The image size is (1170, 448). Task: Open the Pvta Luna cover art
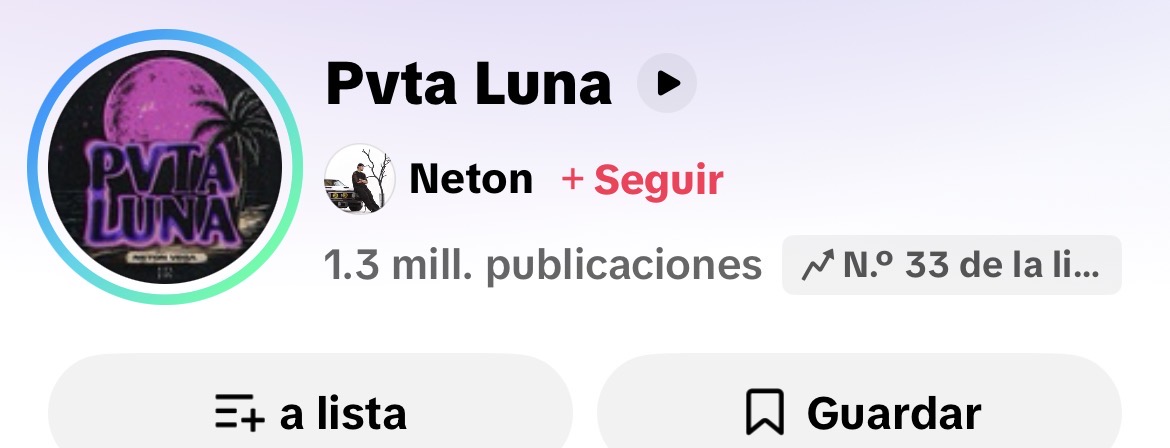[165, 168]
